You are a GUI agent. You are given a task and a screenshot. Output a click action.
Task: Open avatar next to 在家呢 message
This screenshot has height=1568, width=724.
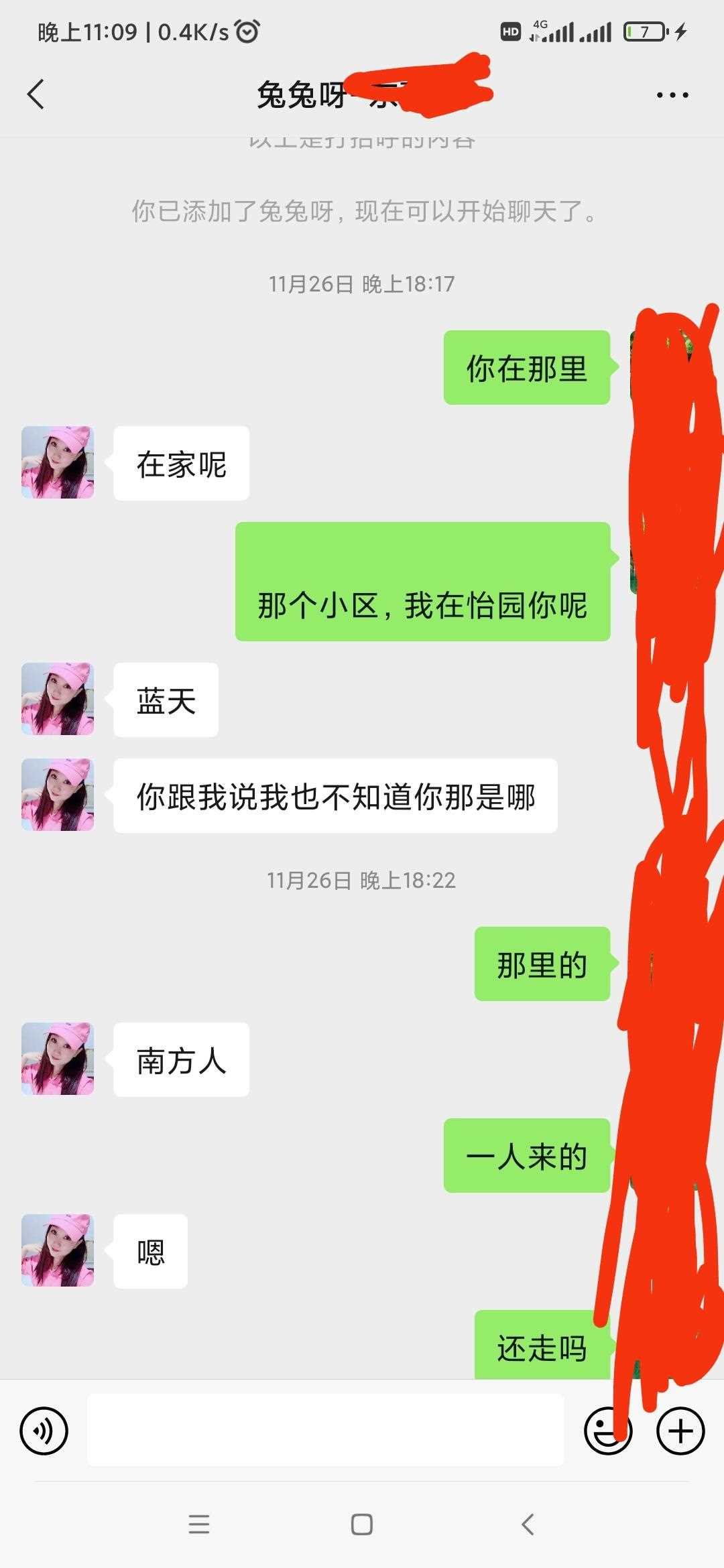click(58, 462)
